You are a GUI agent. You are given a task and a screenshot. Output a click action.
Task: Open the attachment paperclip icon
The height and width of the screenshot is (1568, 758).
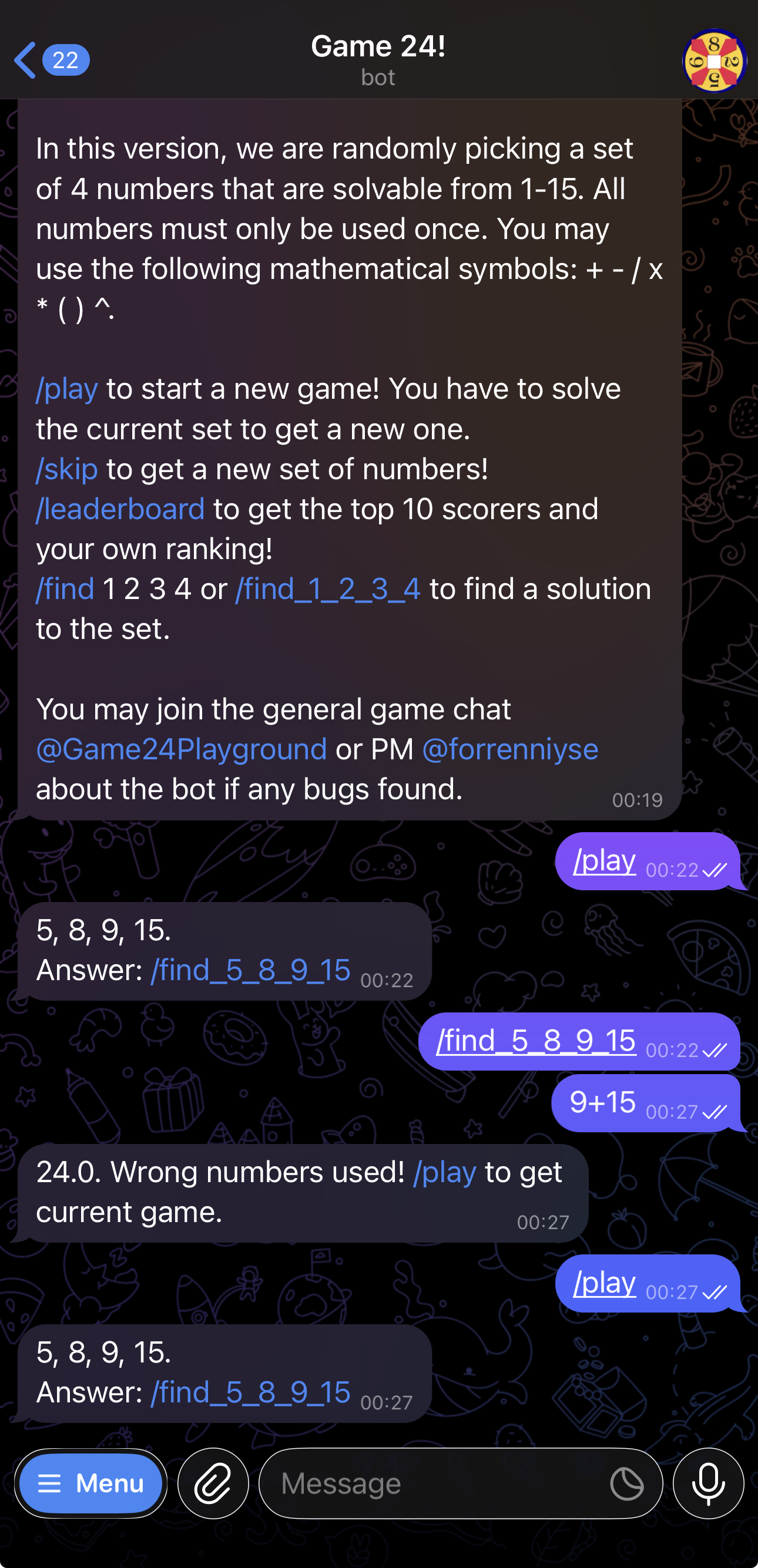point(213,1483)
